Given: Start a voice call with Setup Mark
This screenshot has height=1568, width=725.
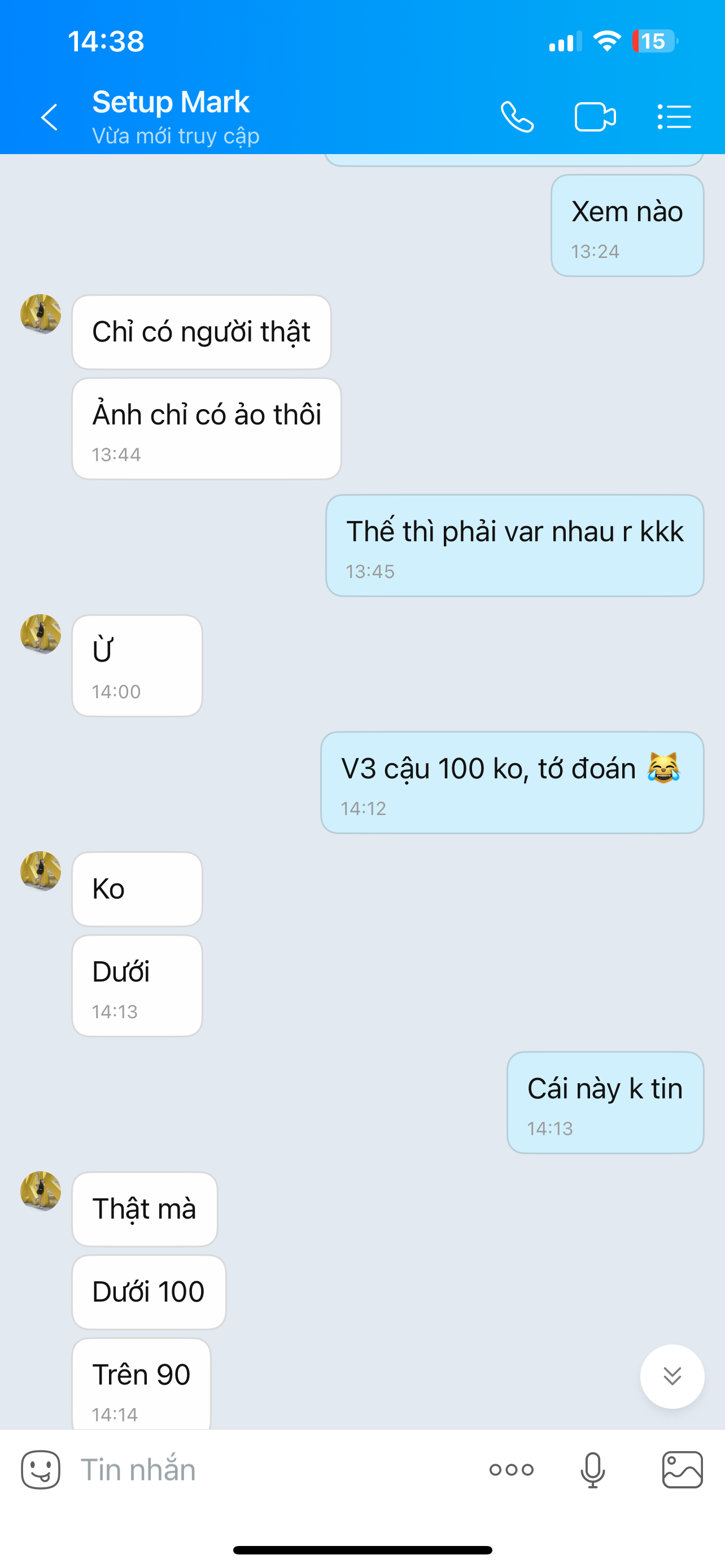Looking at the screenshot, I should coord(517,117).
